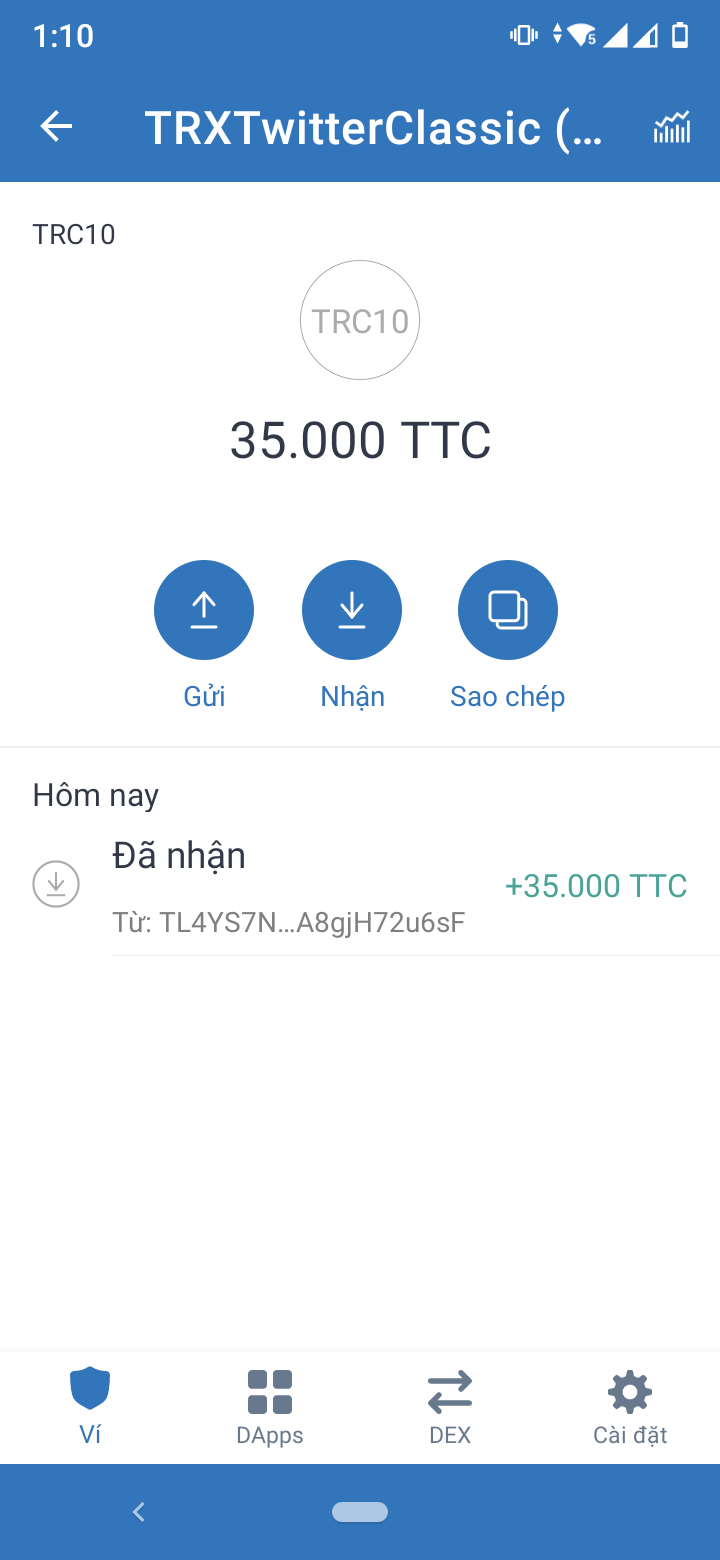
Task: Tap the Nhận receive button
Action: click(x=352, y=610)
